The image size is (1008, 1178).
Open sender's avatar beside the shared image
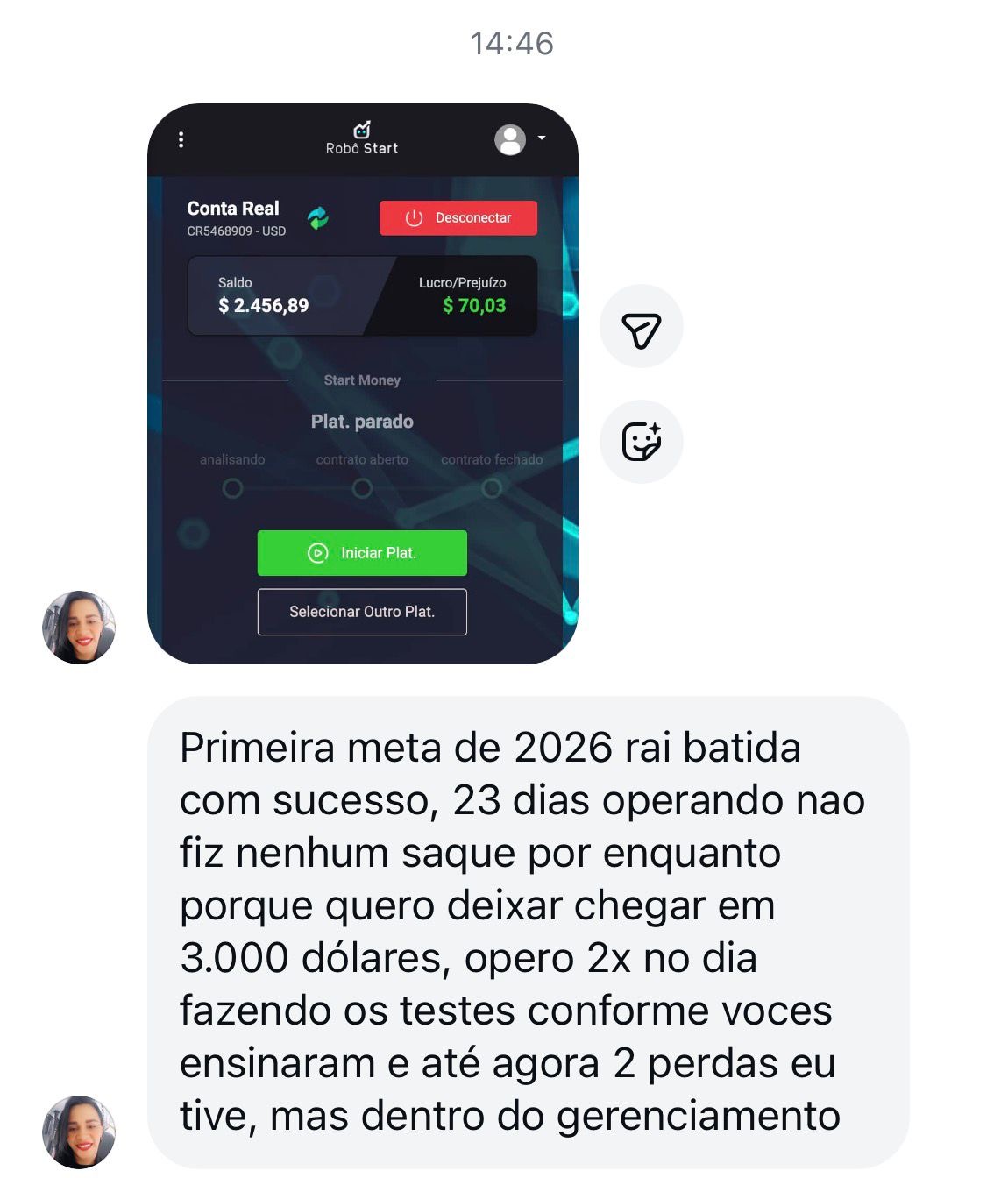point(79,627)
